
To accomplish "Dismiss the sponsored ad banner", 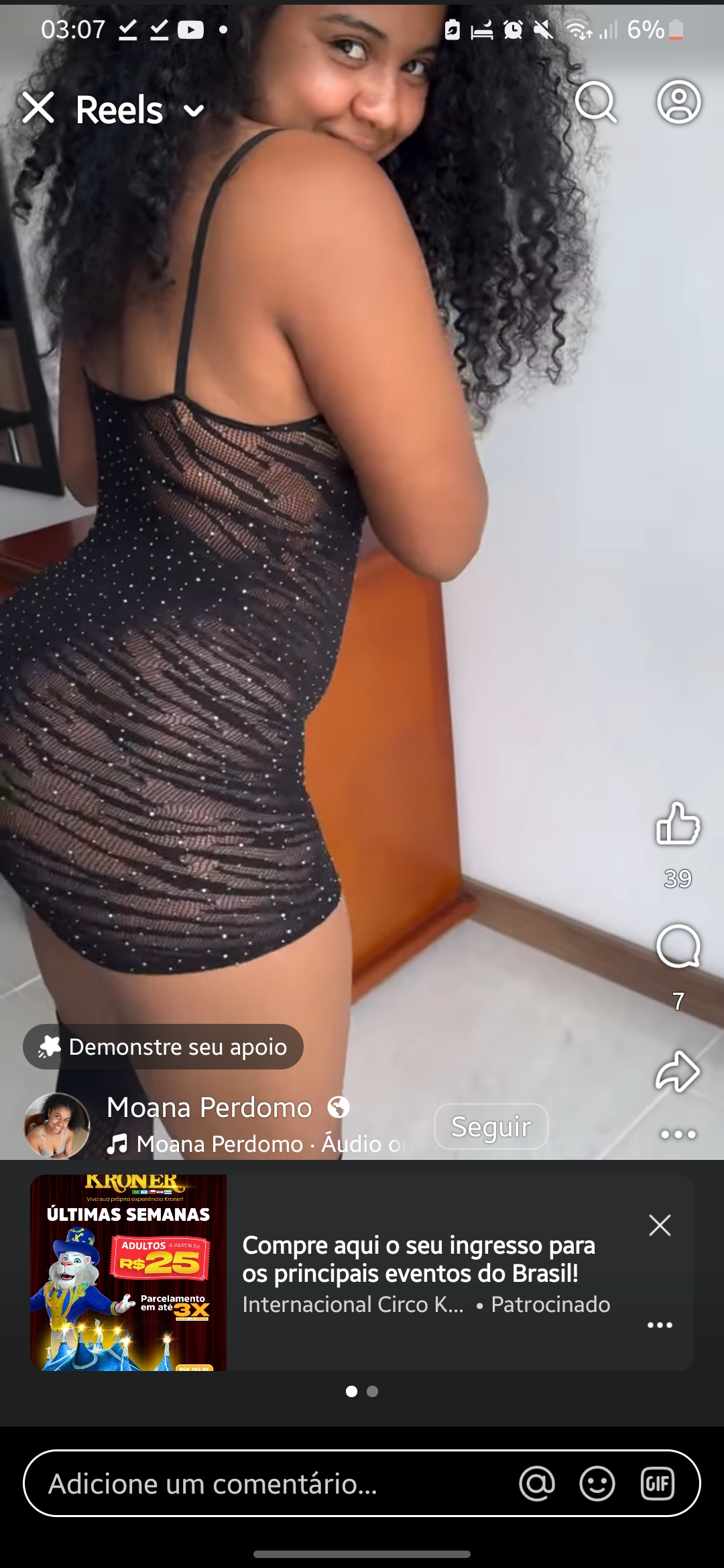I will pyautogui.click(x=660, y=1226).
